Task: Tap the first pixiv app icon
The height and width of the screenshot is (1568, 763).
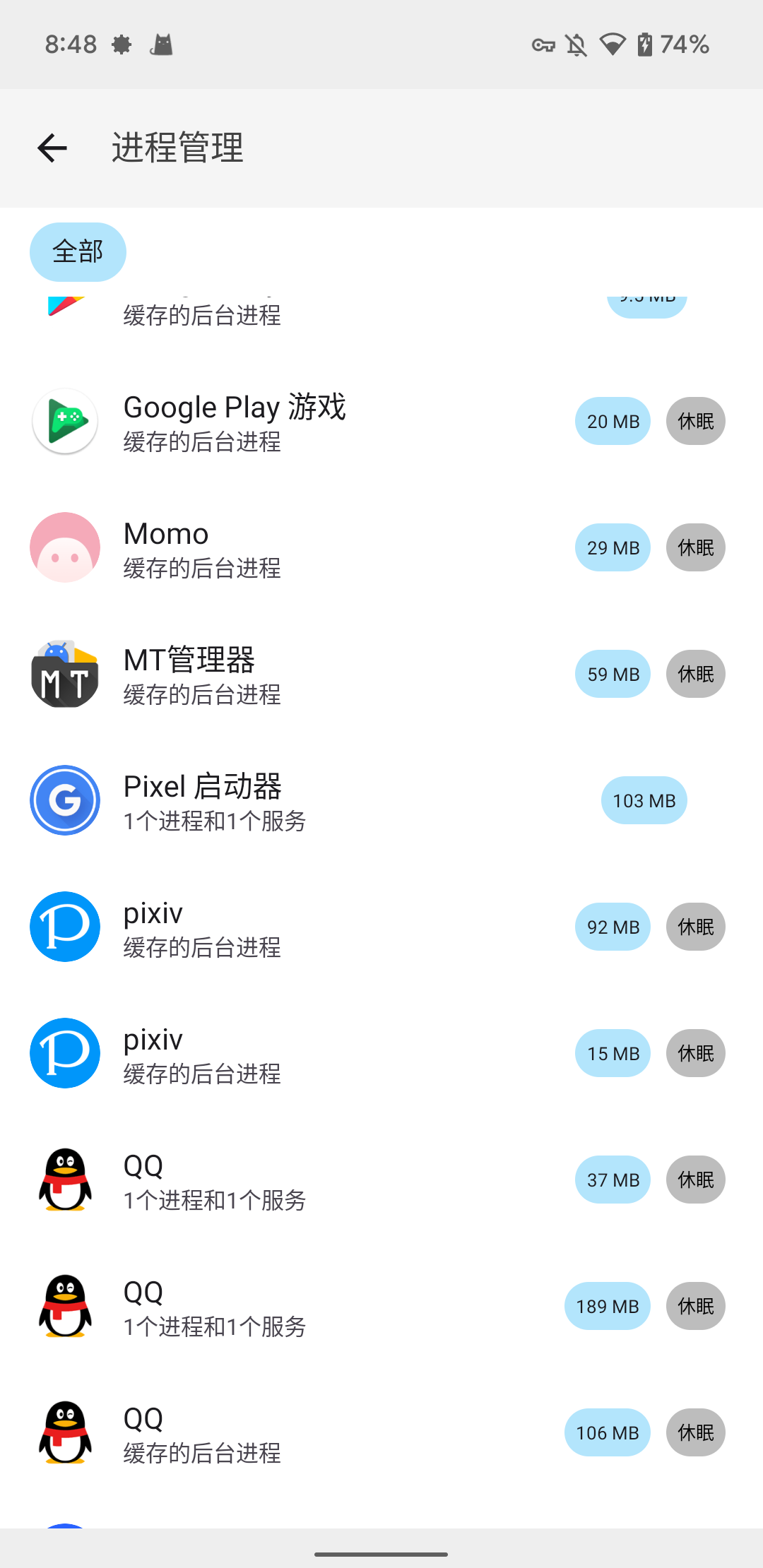Action: 64,927
